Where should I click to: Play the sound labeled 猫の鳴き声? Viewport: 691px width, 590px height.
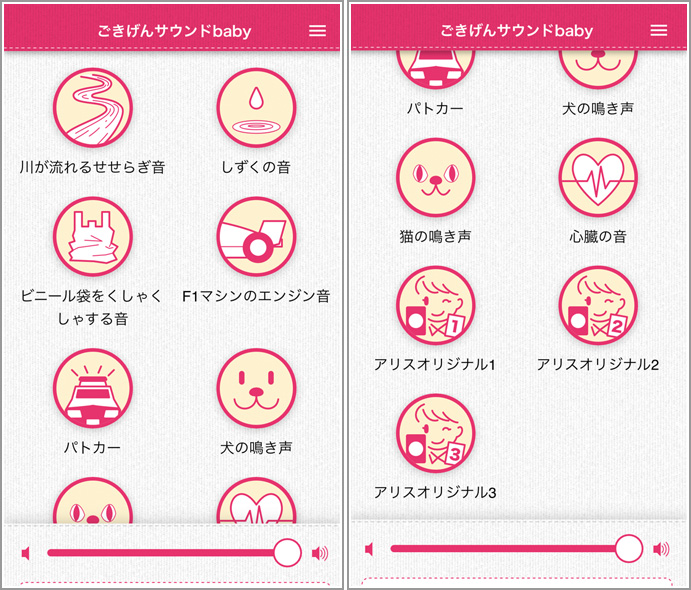click(x=436, y=178)
